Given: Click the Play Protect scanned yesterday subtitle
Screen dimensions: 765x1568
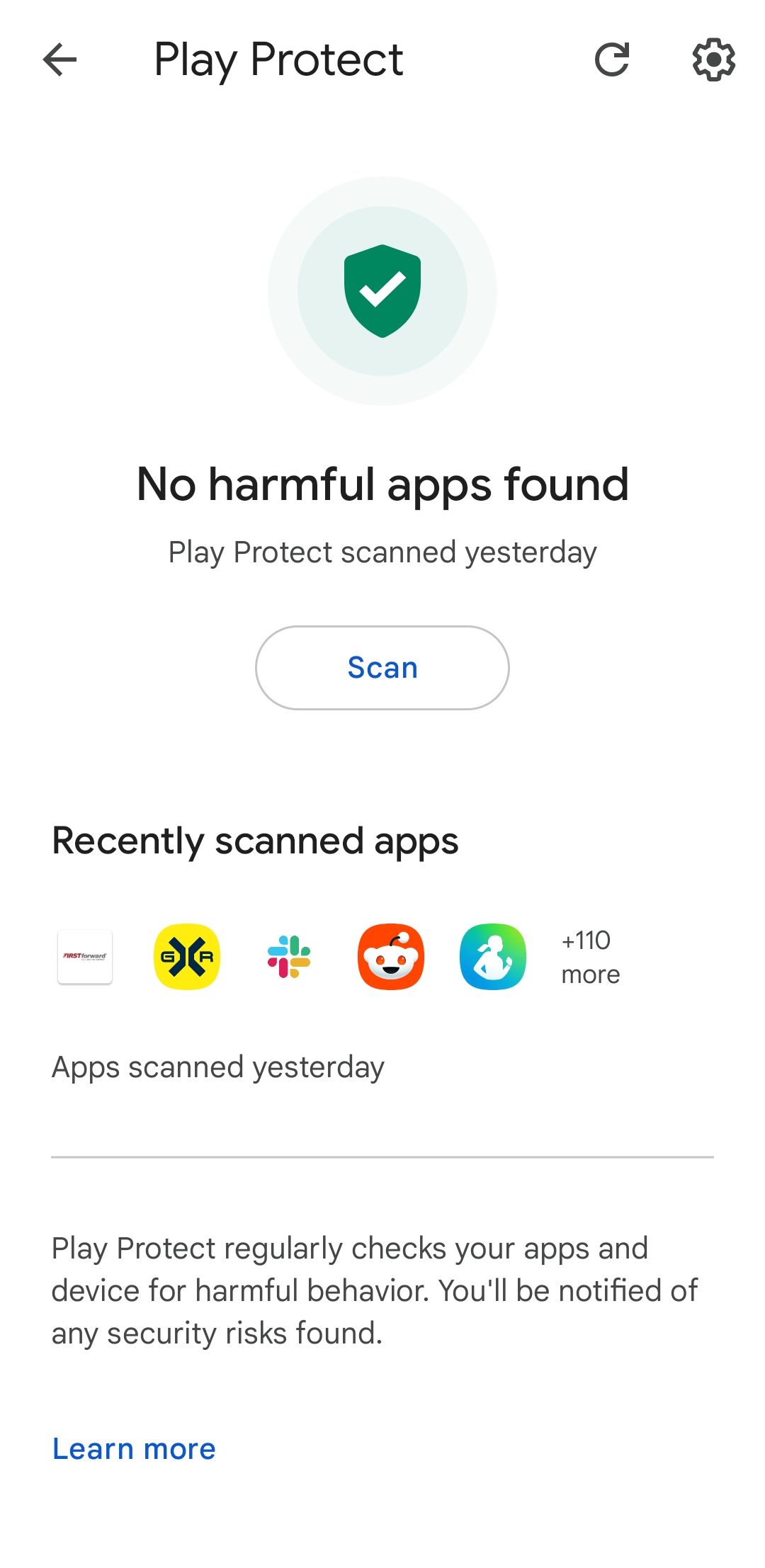Looking at the screenshot, I should (382, 551).
